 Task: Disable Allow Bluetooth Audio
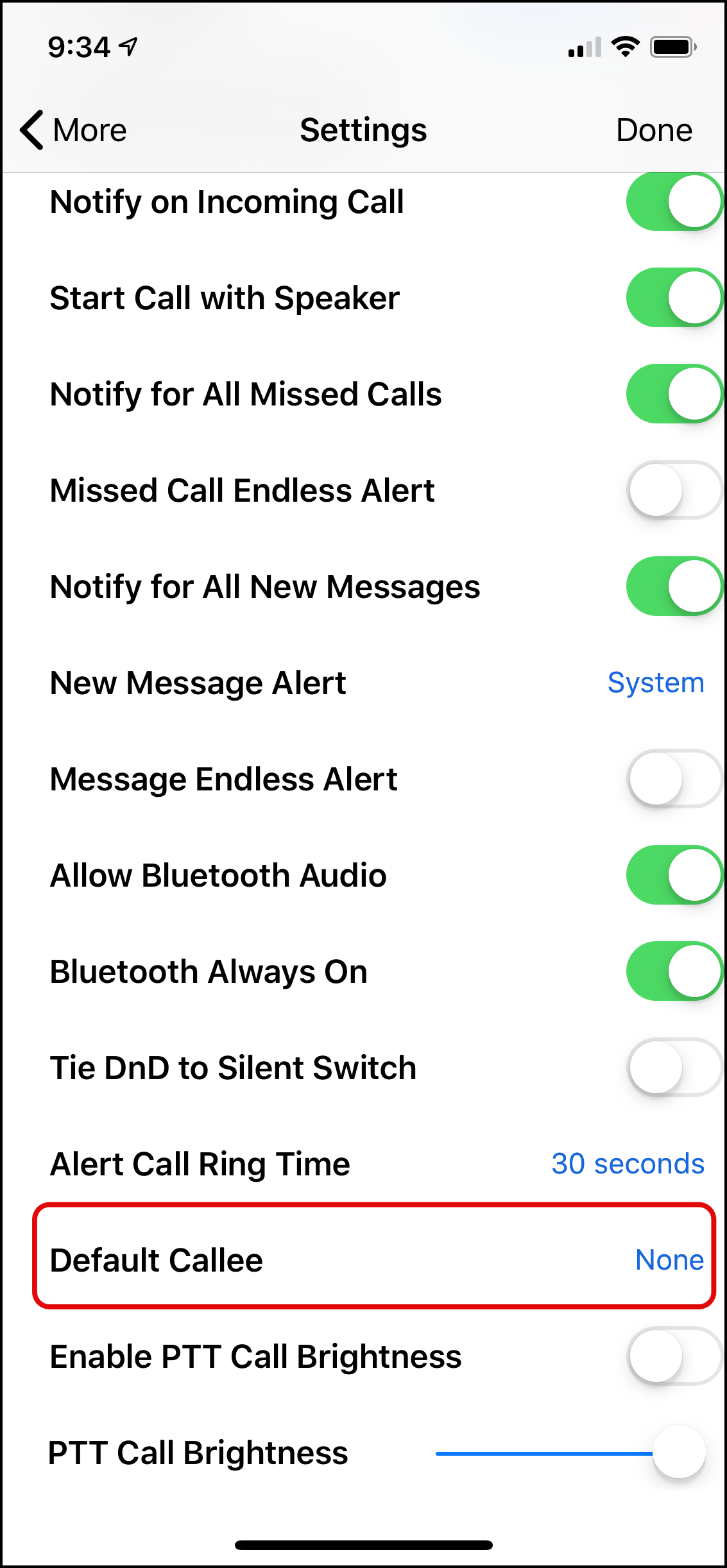pos(674,875)
